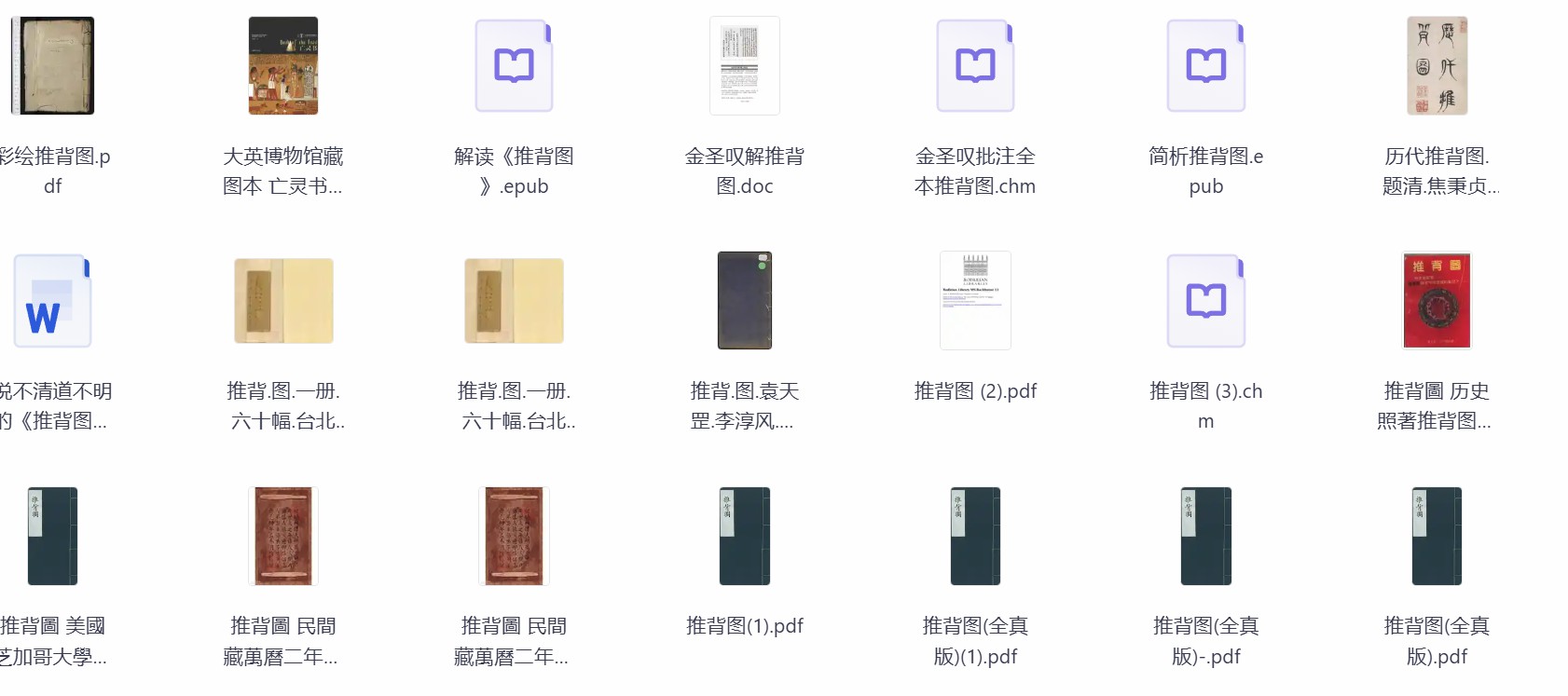The width and height of the screenshot is (1568, 696).
Task: Open 解读《推背图》.epub
Action: [x=514, y=66]
